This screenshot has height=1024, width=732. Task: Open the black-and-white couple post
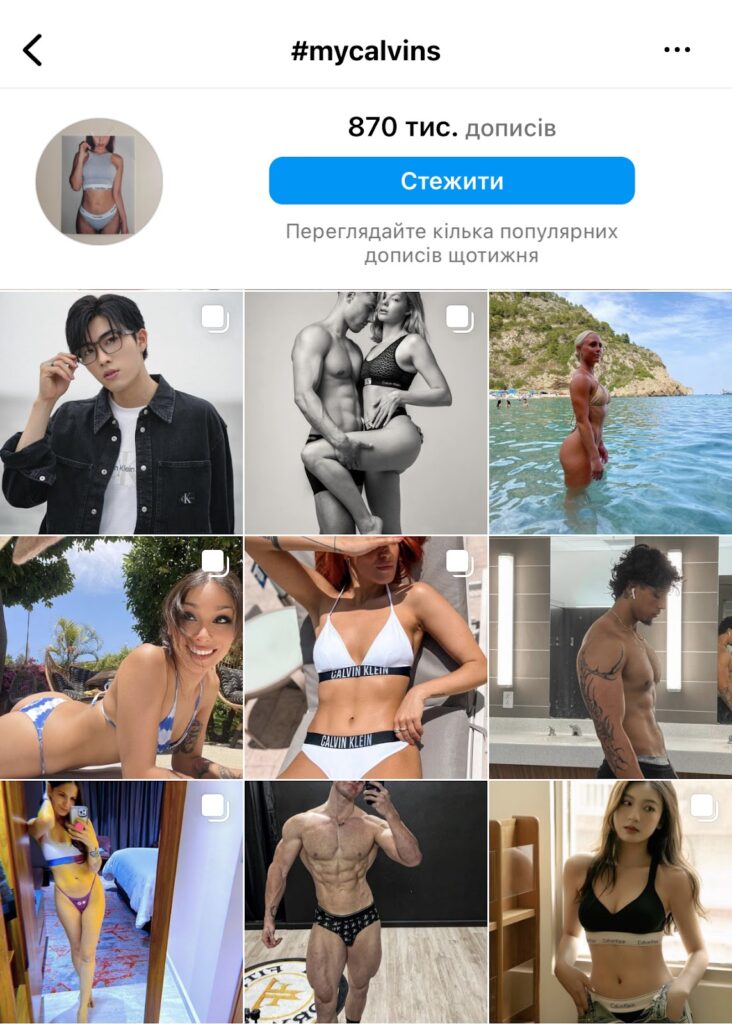365,413
